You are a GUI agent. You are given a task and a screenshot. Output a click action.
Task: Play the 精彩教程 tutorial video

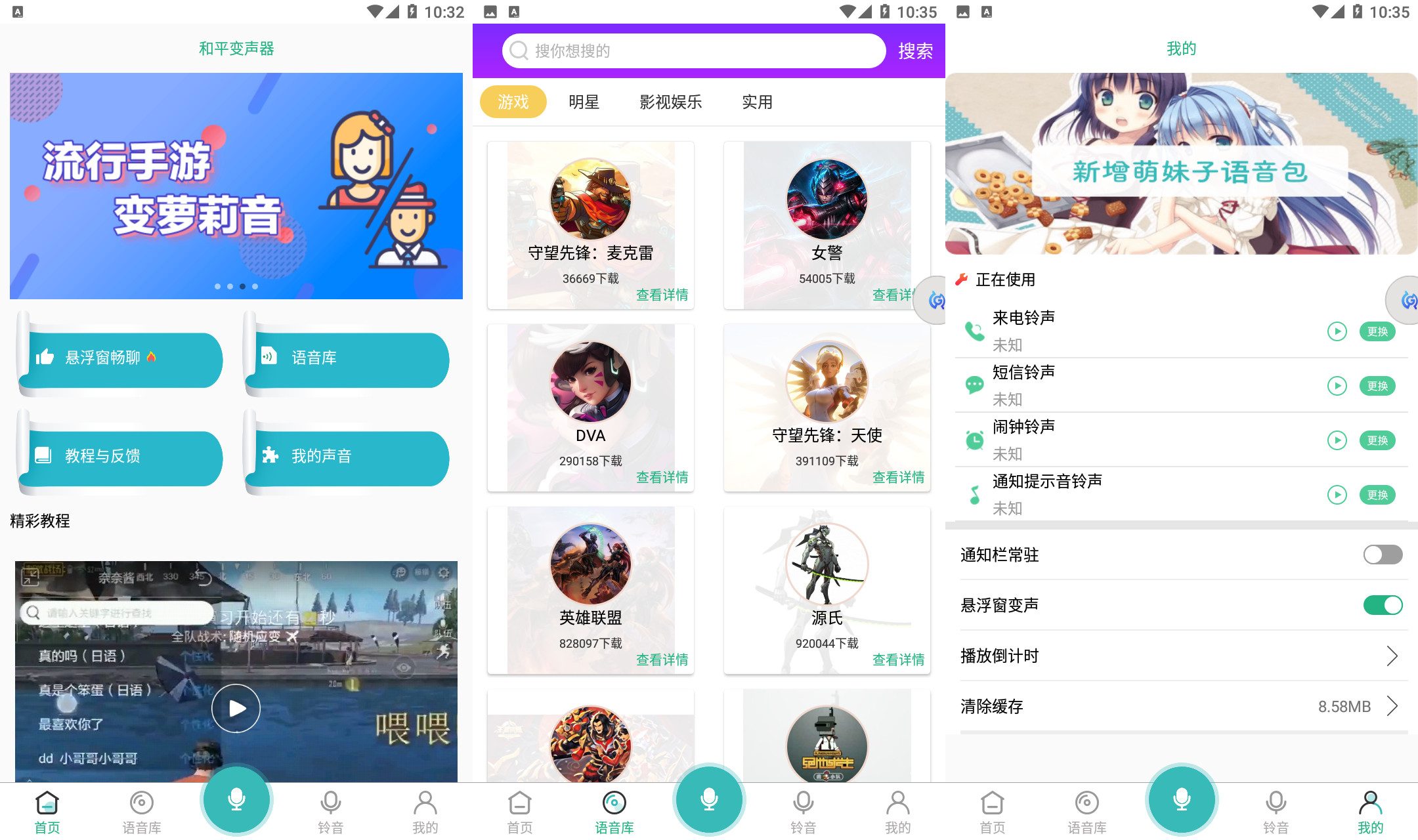[236, 708]
